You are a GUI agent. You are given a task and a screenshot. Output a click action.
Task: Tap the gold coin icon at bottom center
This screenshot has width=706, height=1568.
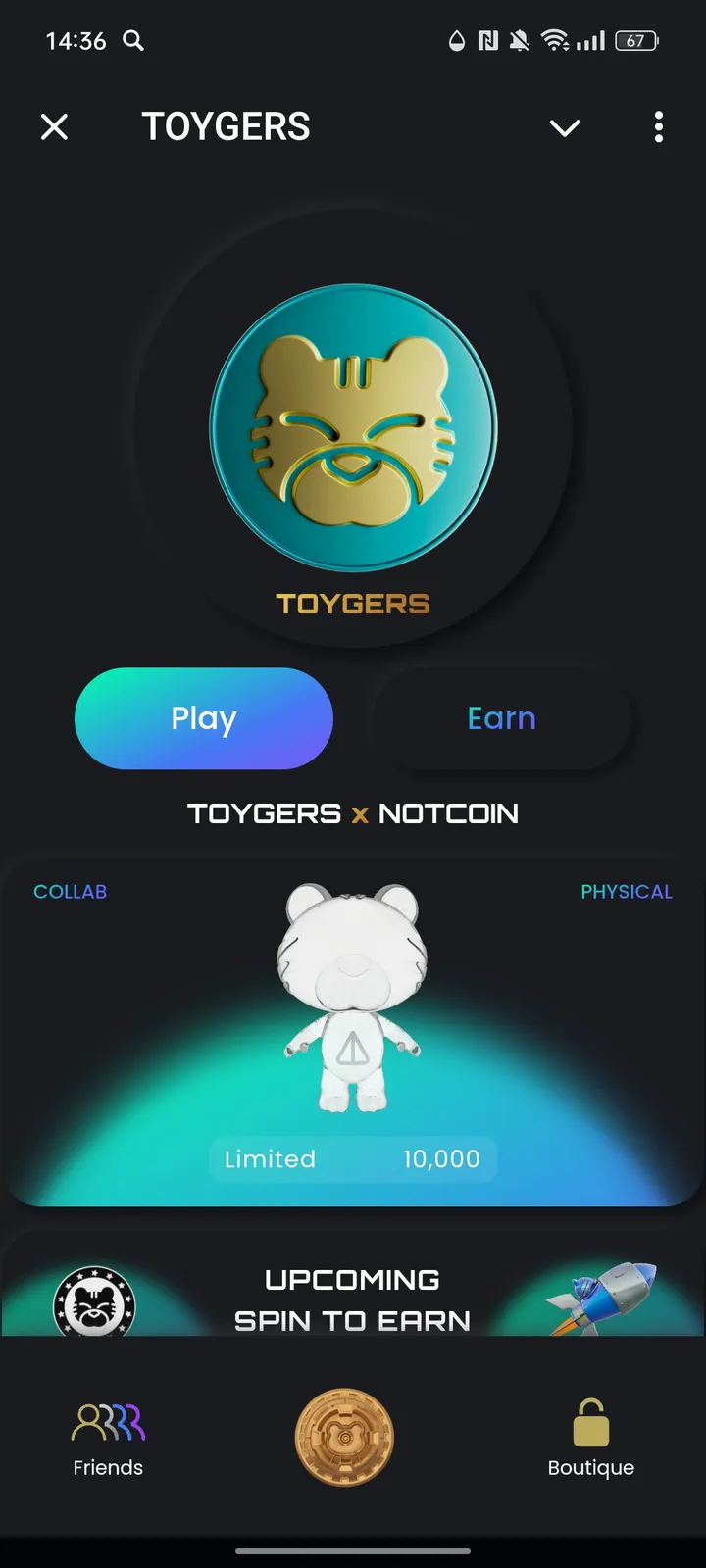(x=345, y=1437)
